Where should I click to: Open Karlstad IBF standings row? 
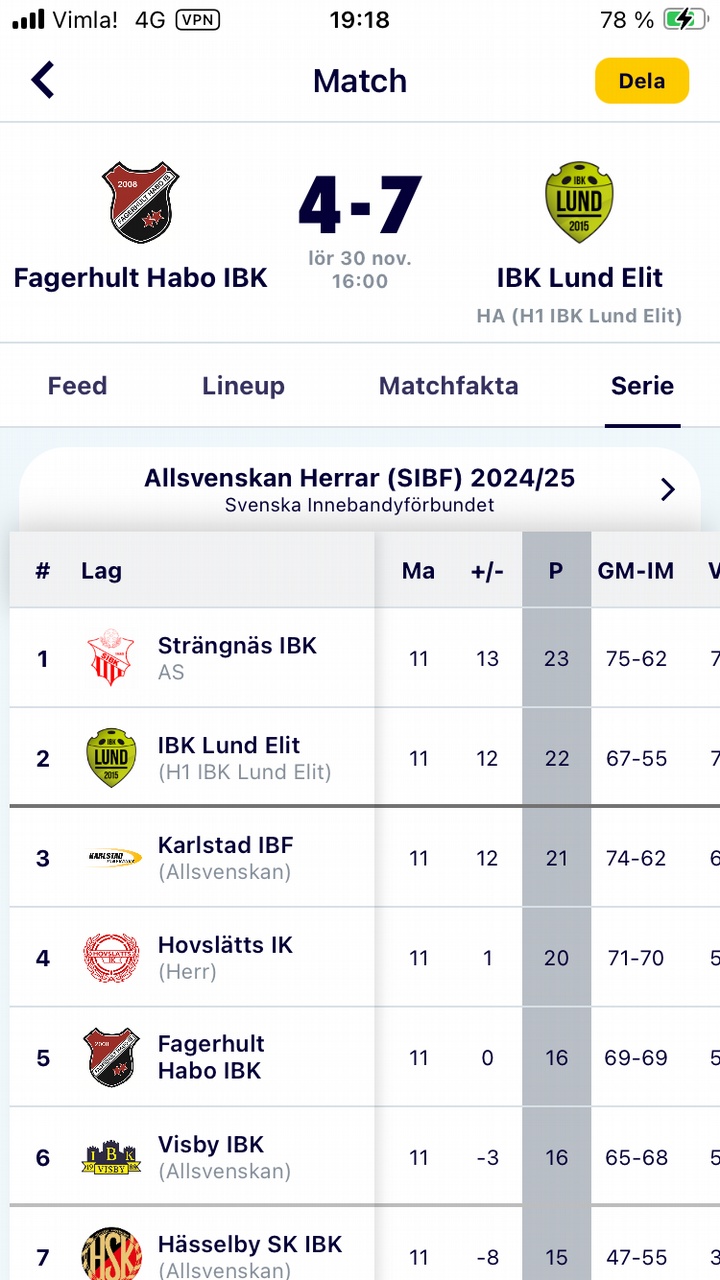pyautogui.click(x=225, y=858)
